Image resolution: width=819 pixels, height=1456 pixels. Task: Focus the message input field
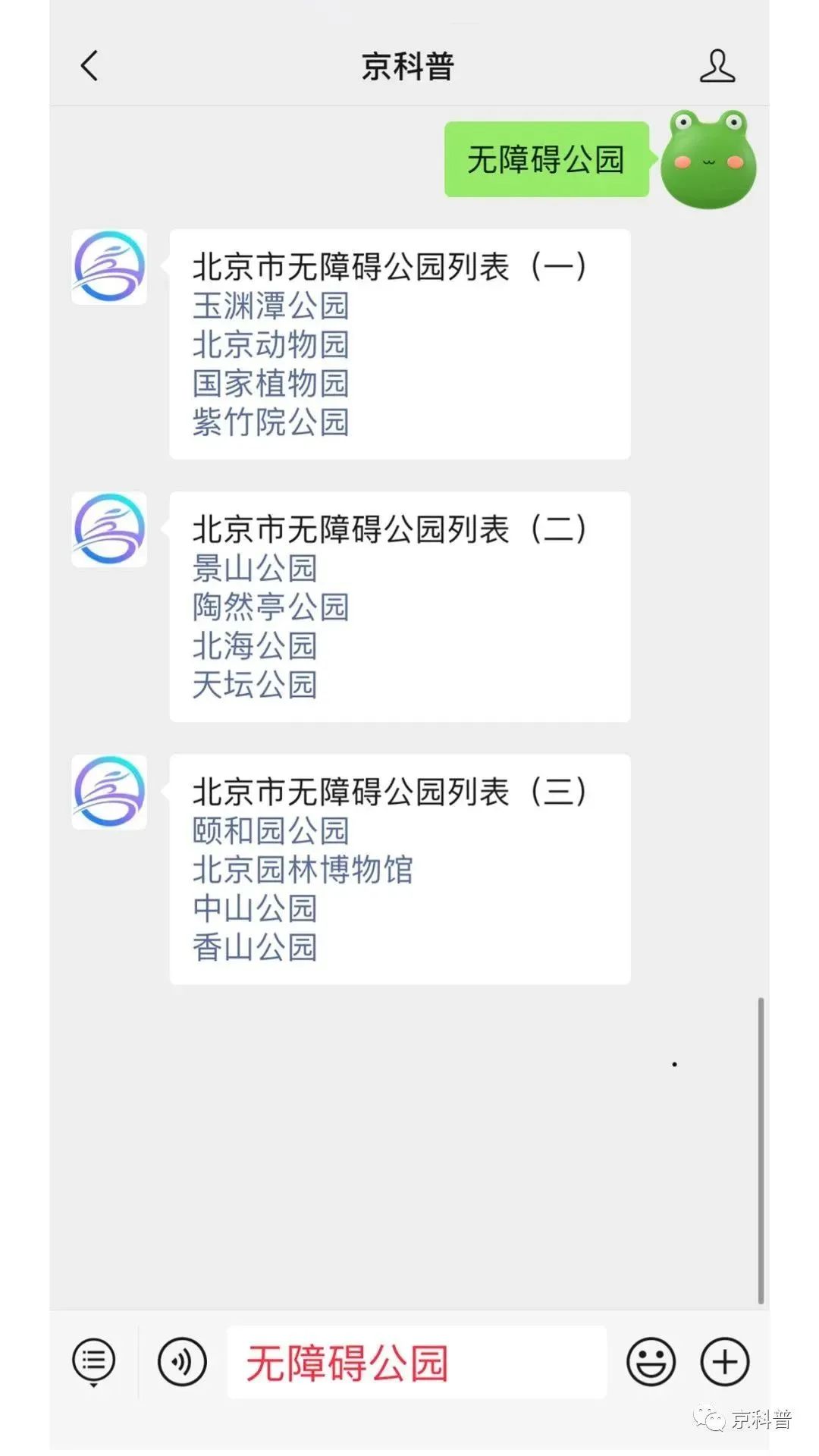click(x=417, y=1362)
